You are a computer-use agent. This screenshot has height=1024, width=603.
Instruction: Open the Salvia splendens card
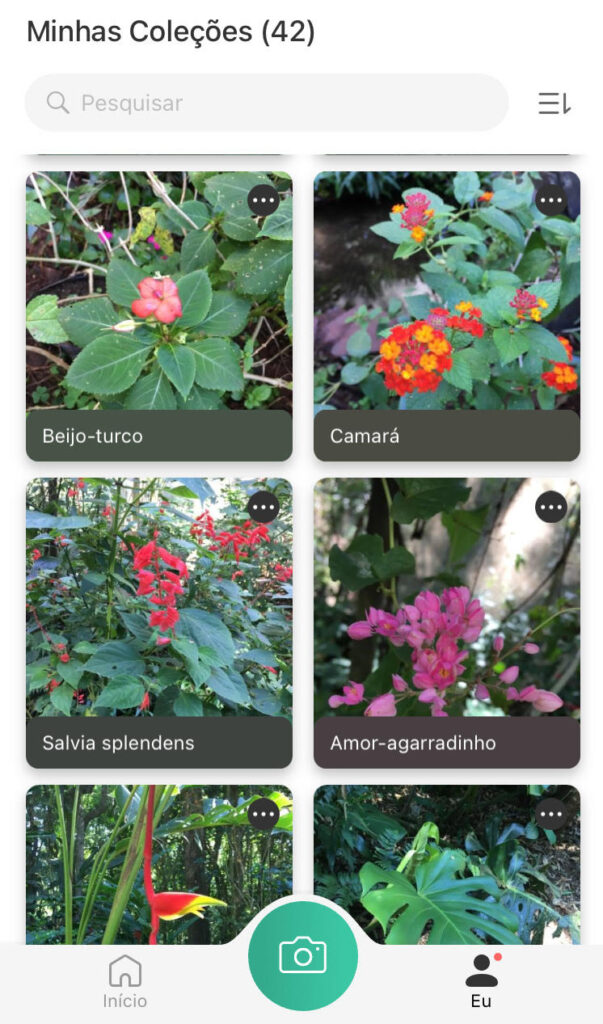click(x=159, y=622)
